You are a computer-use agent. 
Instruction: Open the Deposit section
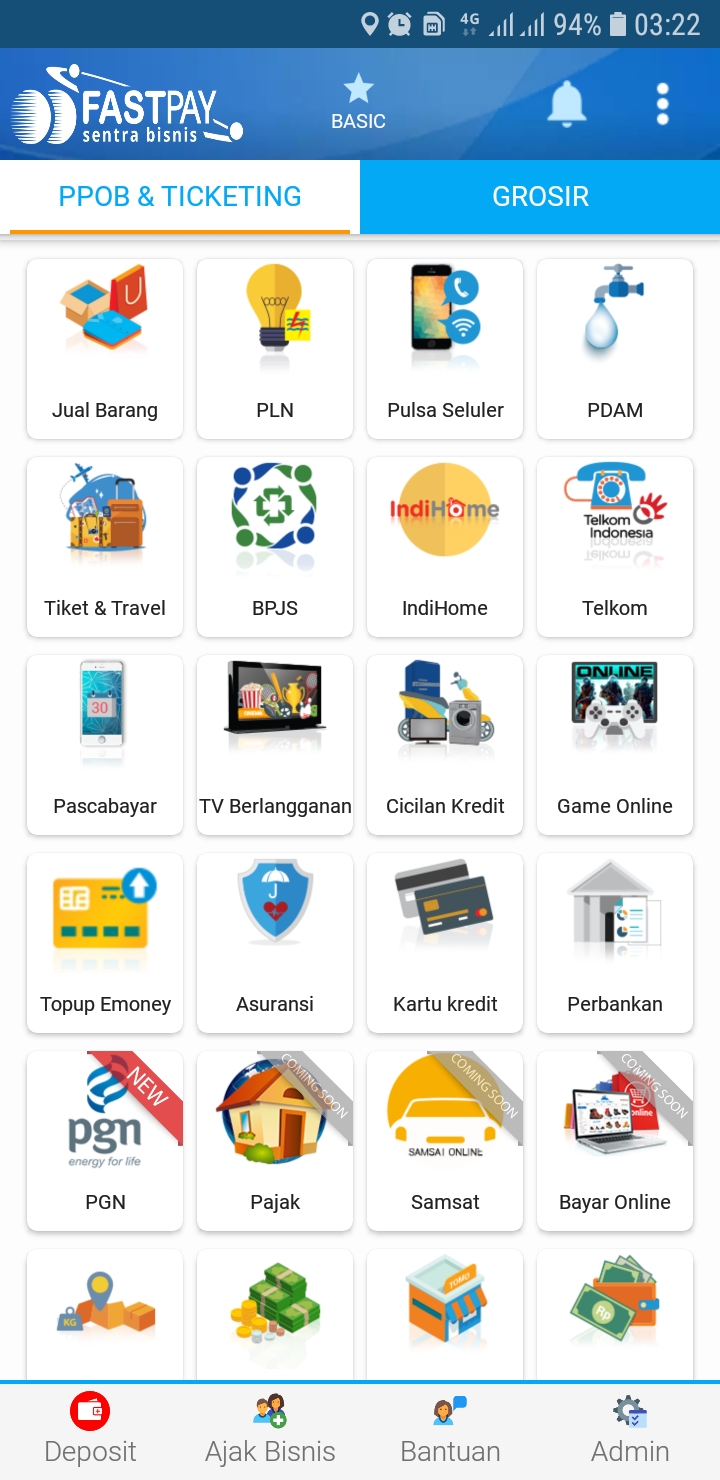point(90,1431)
